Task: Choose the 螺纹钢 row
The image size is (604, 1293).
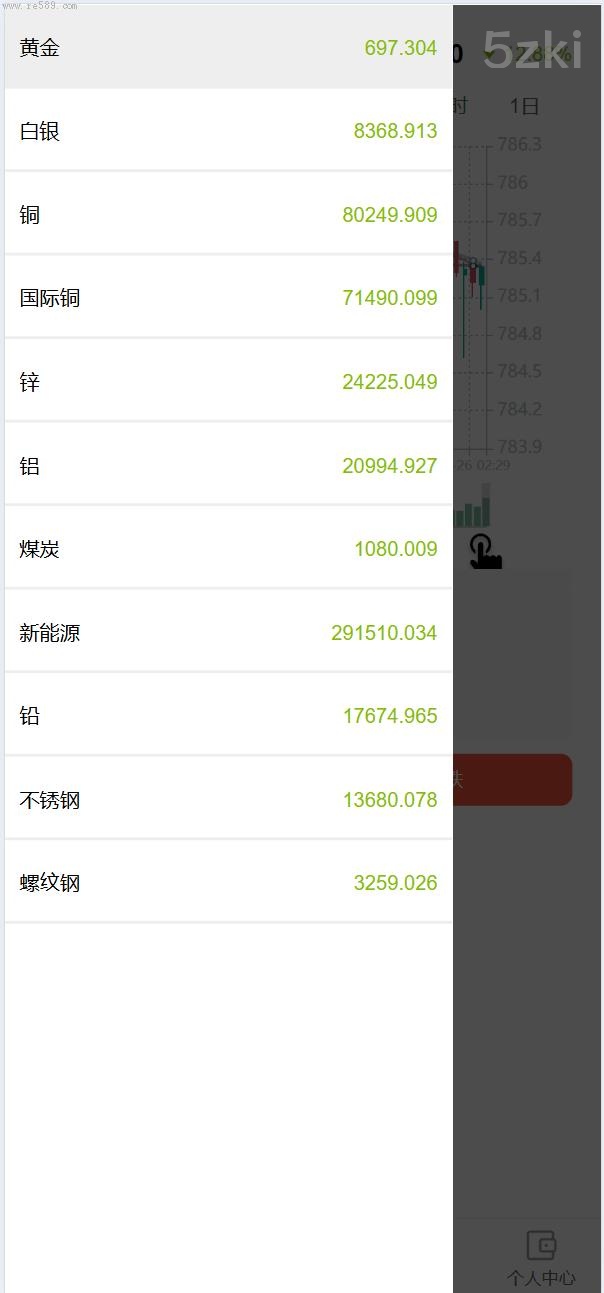Action: coord(228,882)
